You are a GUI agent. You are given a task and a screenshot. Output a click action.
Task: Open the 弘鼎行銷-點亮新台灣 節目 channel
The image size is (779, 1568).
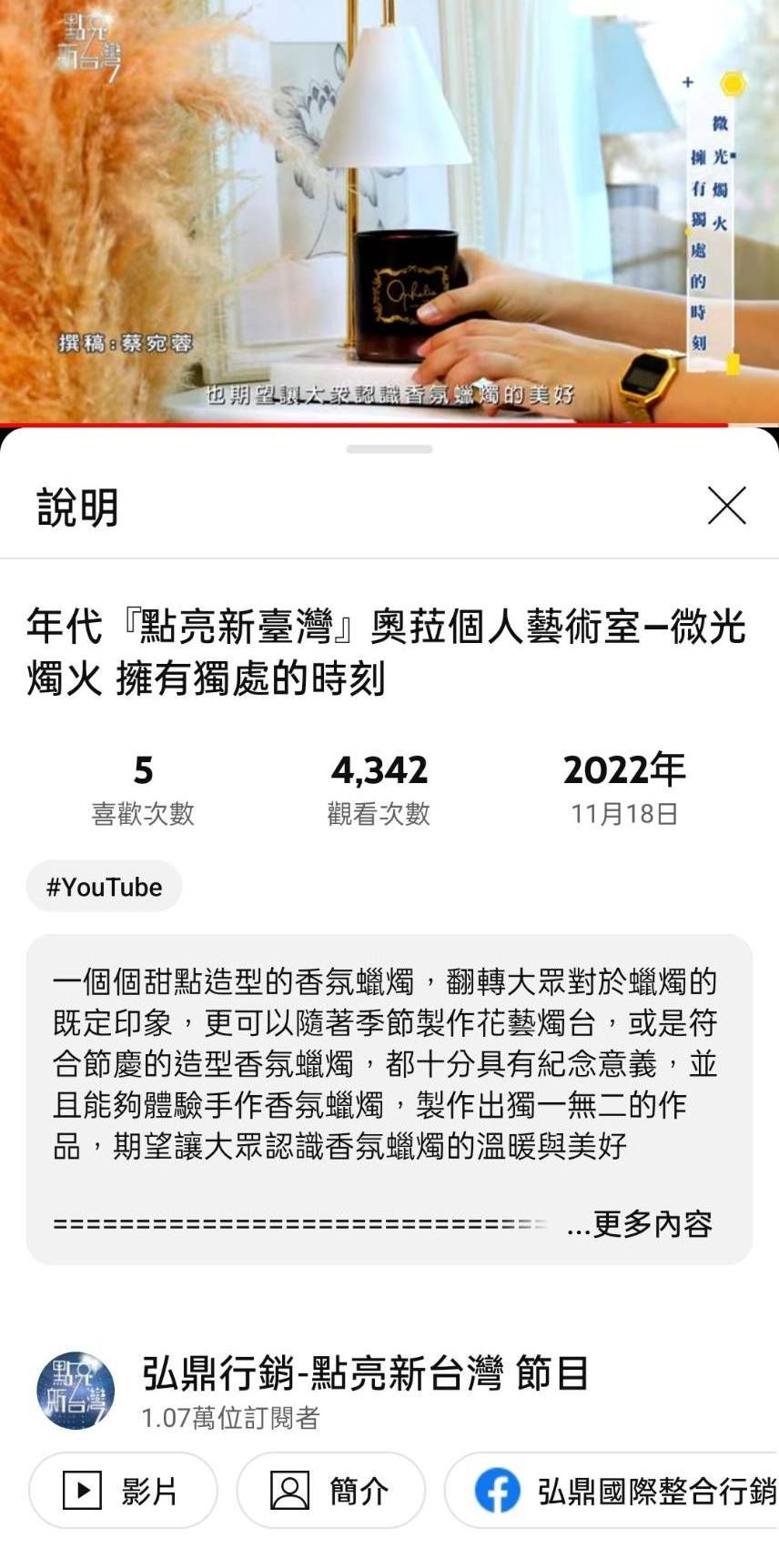pyautogui.click(x=364, y=1373)
